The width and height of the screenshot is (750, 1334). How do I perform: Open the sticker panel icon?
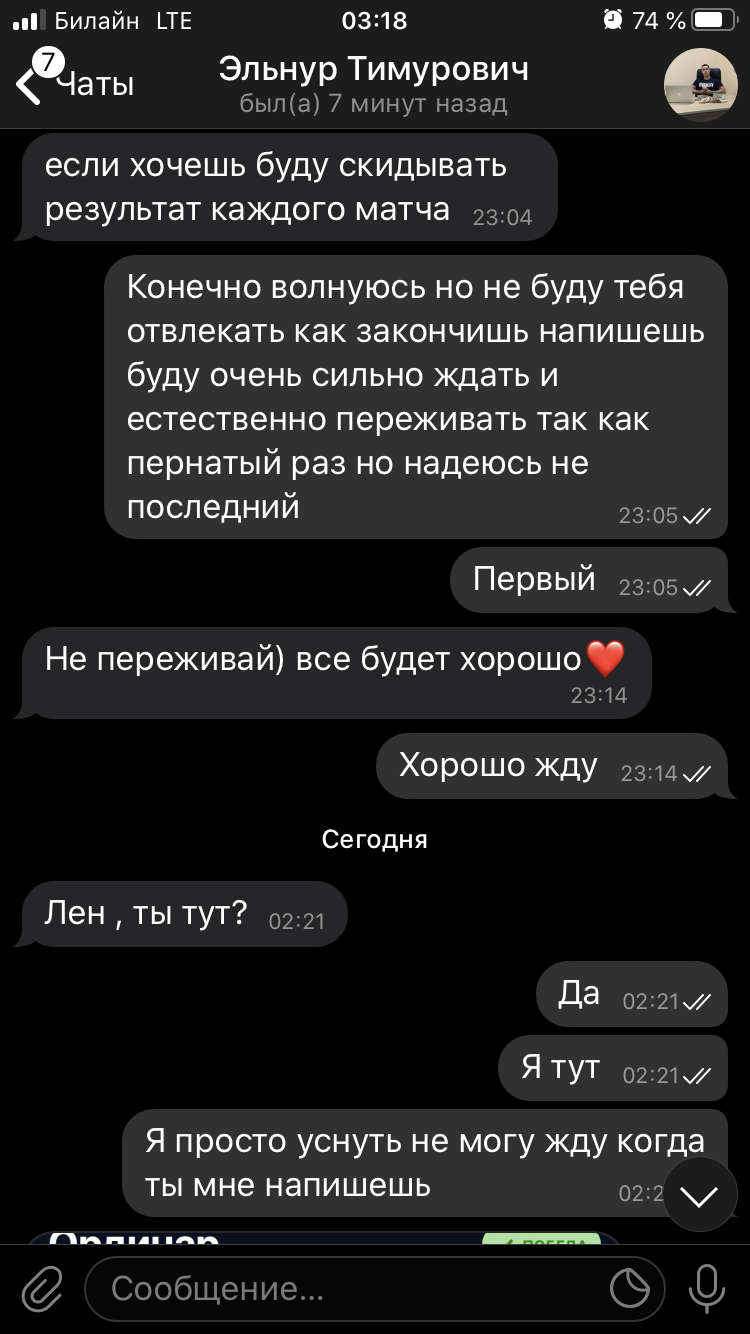click(x=630, y=1289)
